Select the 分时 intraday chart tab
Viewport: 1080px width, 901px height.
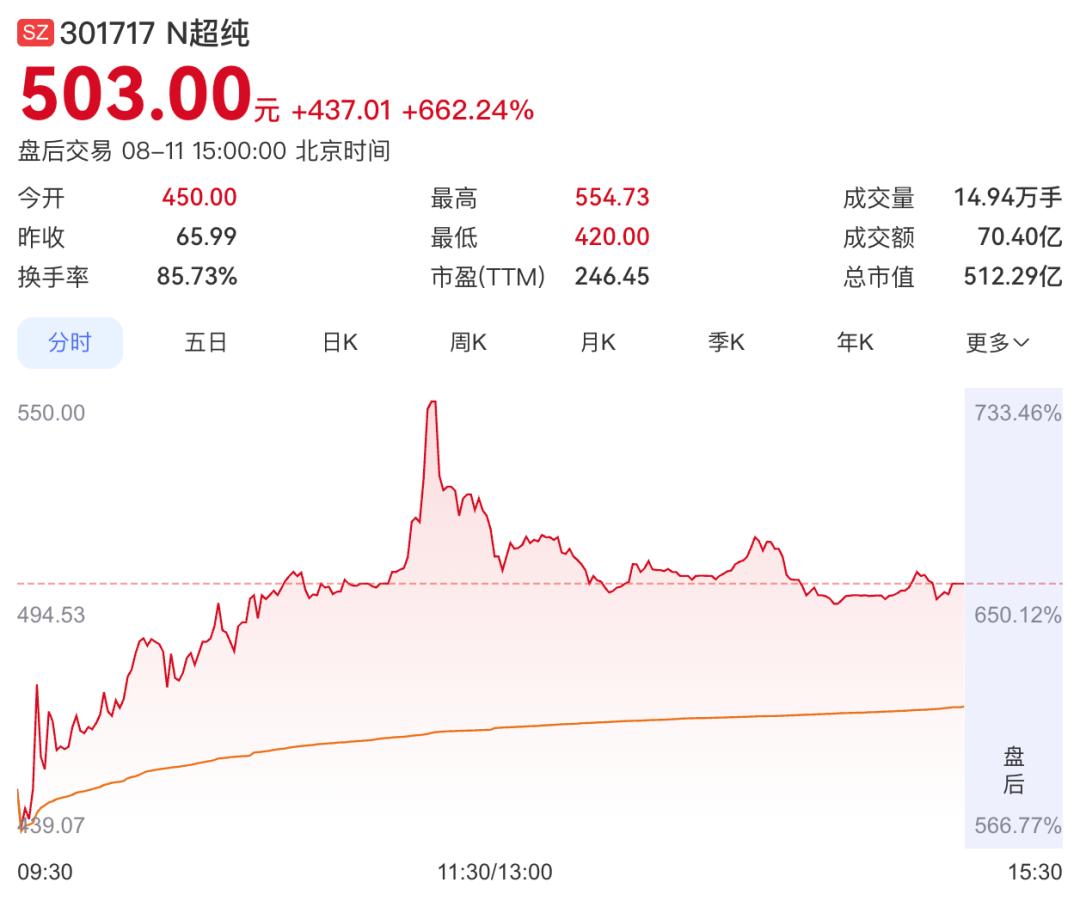click(x=70, y=342)
